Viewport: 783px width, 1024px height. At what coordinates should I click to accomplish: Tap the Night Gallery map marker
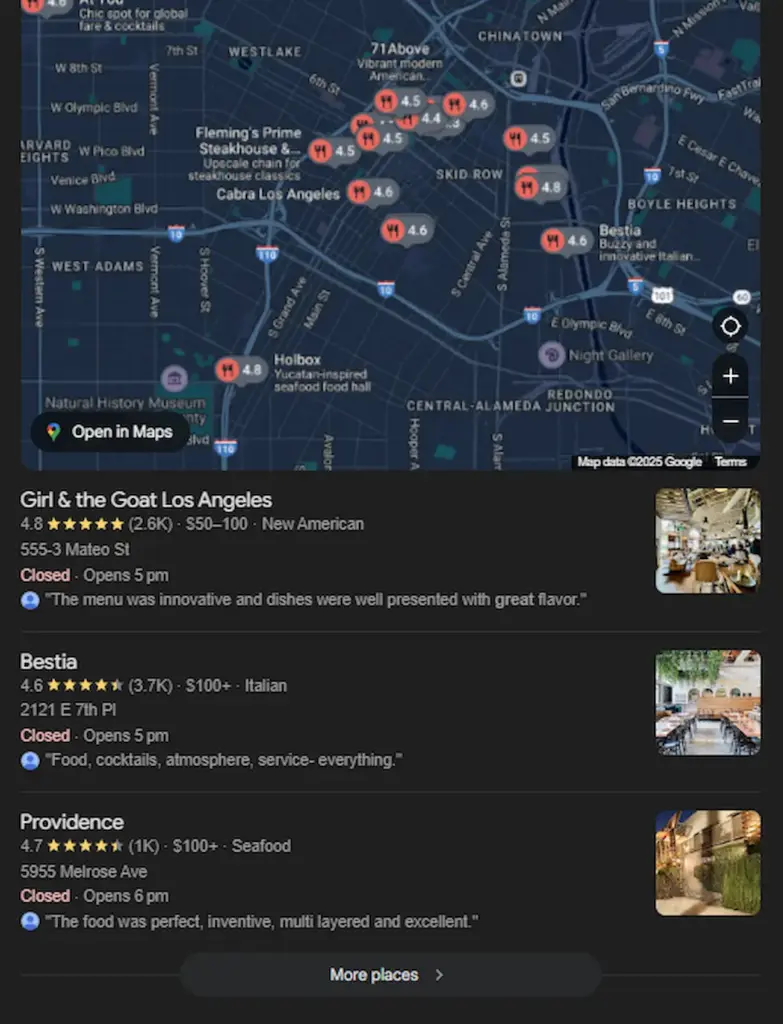point(551,355)
